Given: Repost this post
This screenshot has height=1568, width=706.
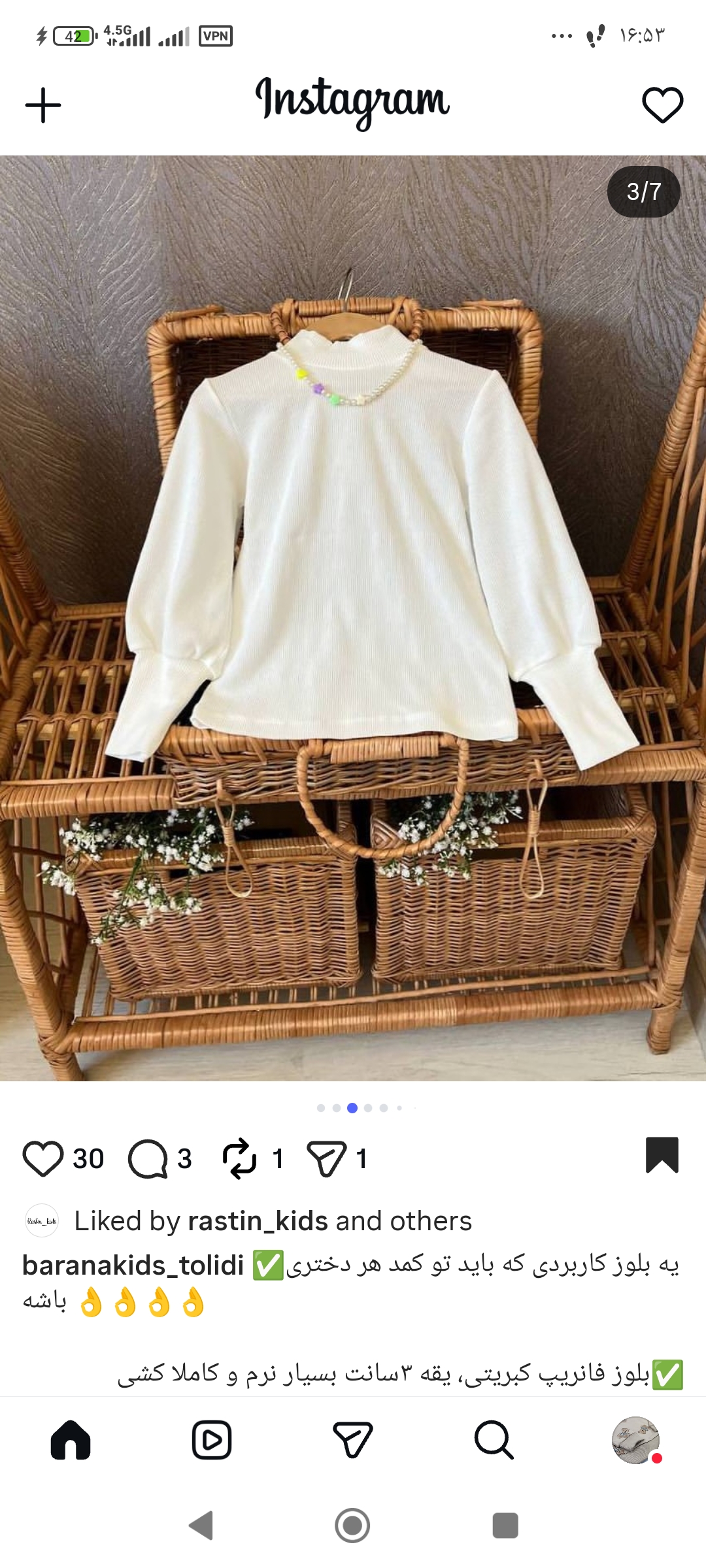Looking at the screenshot, I should point(239,1158).
